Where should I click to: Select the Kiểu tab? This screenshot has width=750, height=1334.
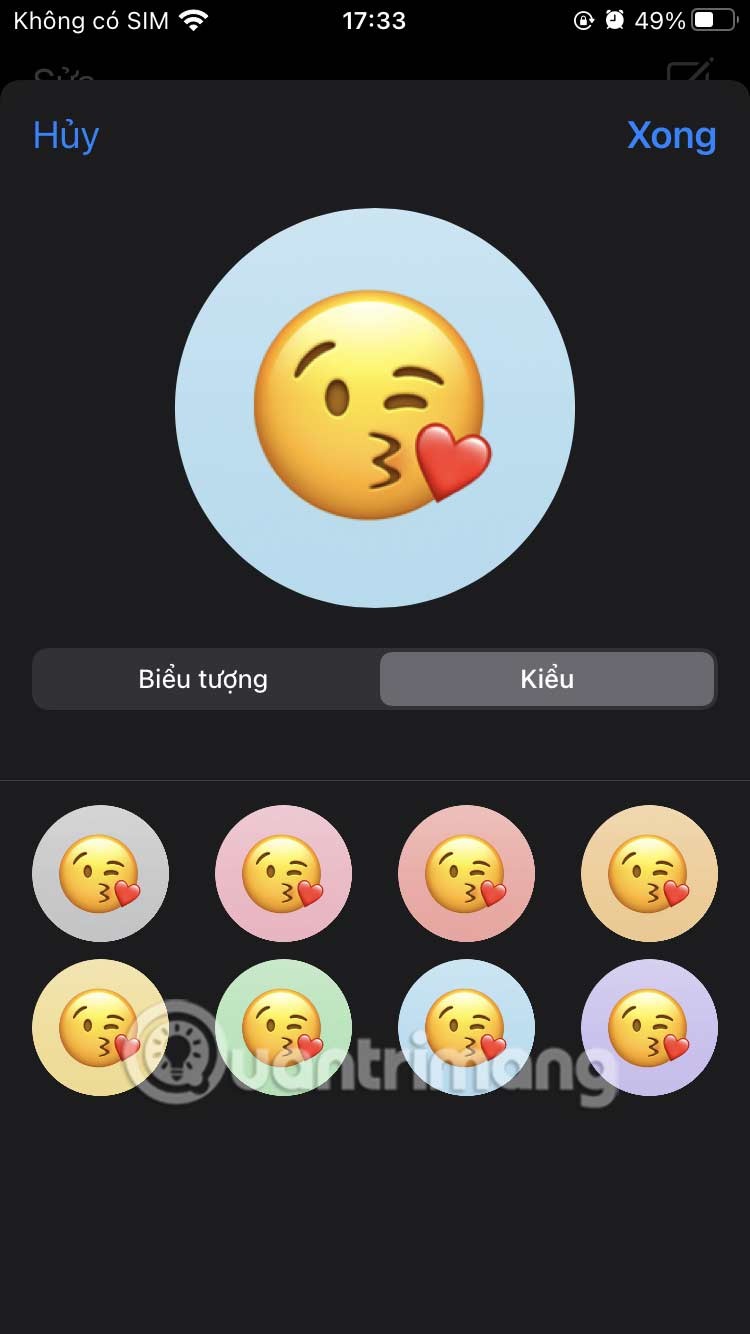point(547,680)
